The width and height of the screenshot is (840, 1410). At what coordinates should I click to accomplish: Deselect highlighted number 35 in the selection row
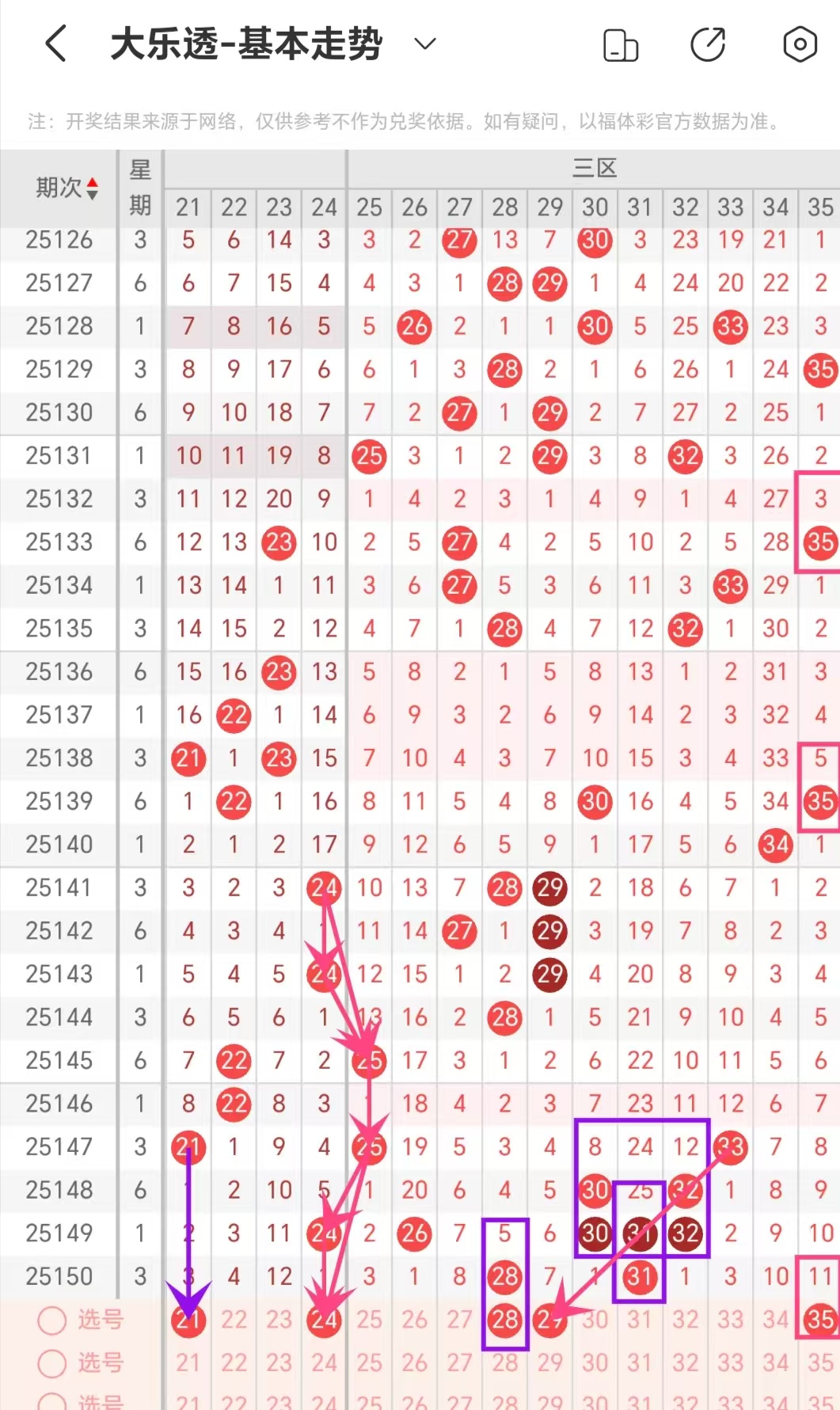coord(820,1319)
